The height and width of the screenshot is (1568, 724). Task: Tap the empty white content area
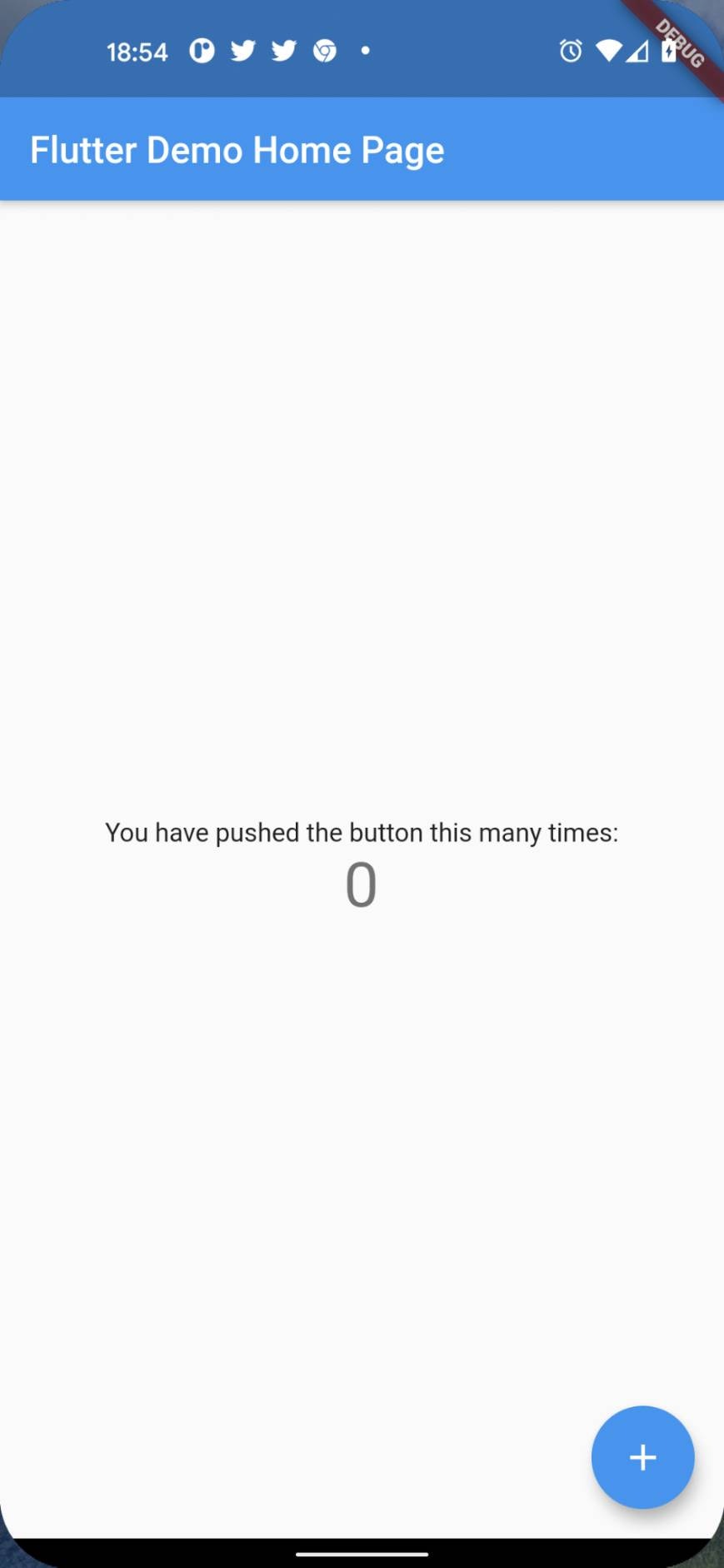(362, 500)
